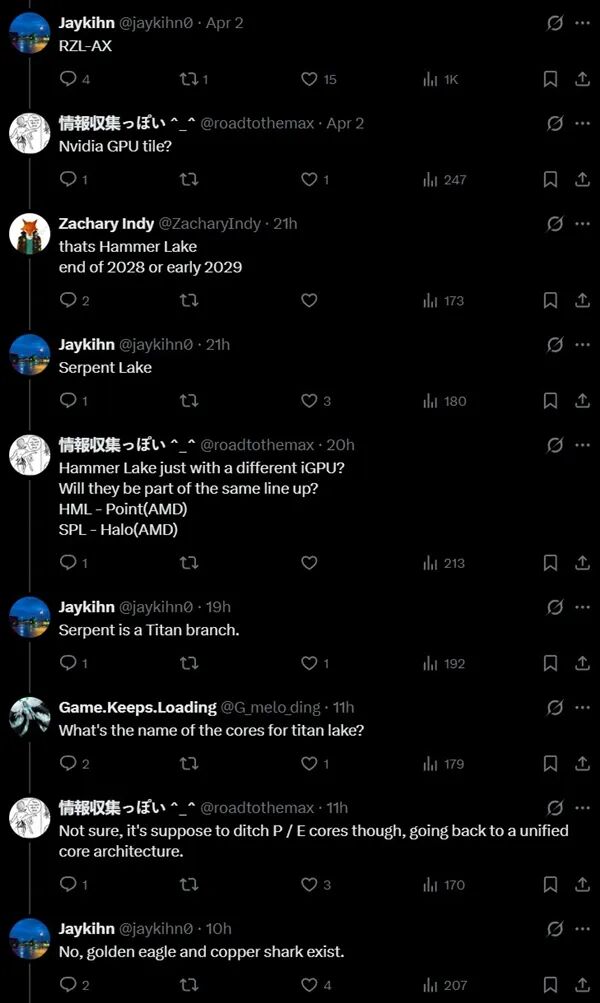
Task: Like Jaykihn's RZL-AX tweet
Action: (x=309, y=79)
